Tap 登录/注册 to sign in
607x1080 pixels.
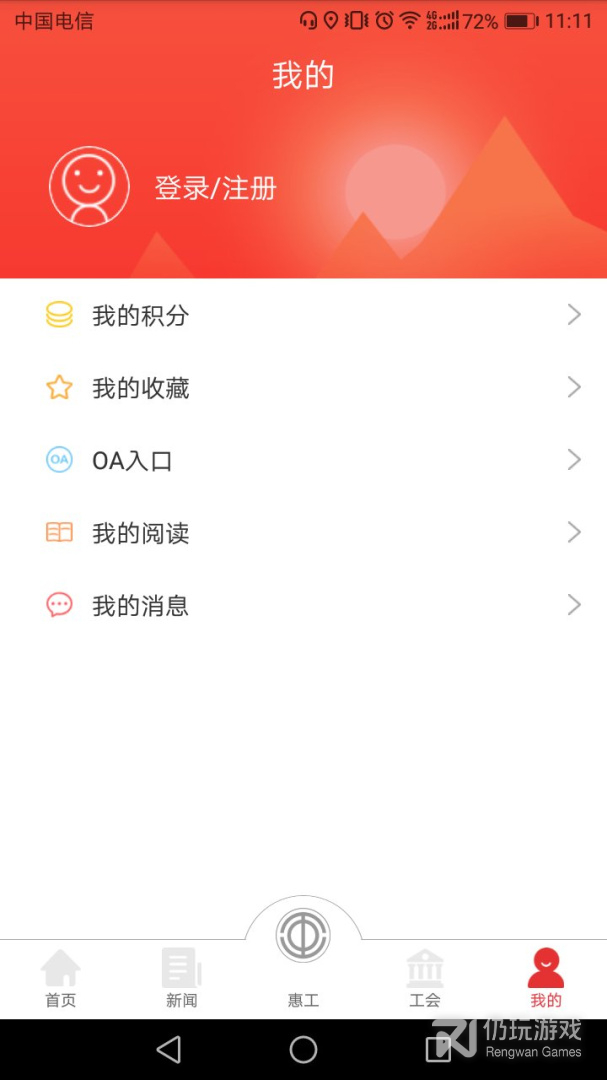point(215,188)
